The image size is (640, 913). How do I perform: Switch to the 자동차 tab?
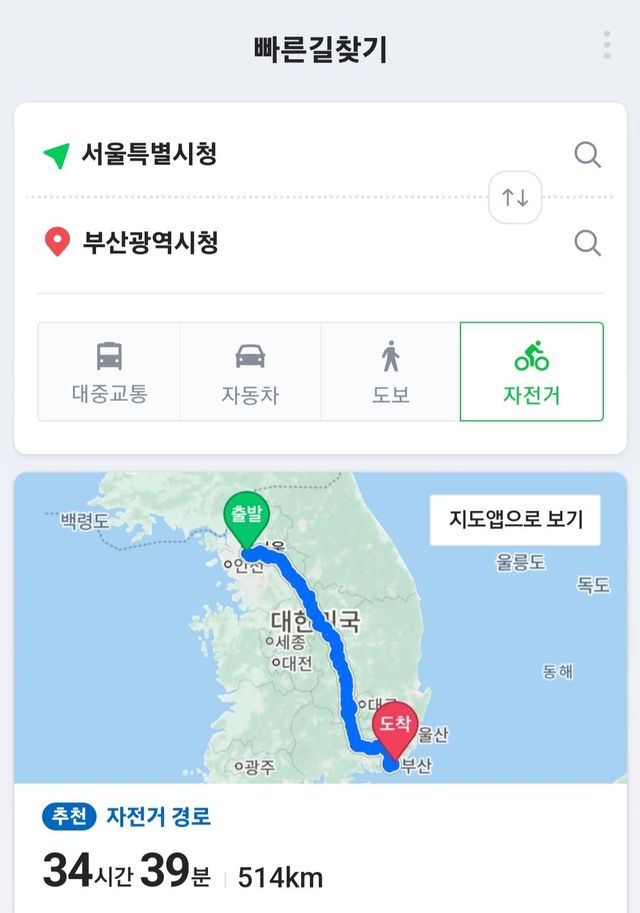pos(250,372)
